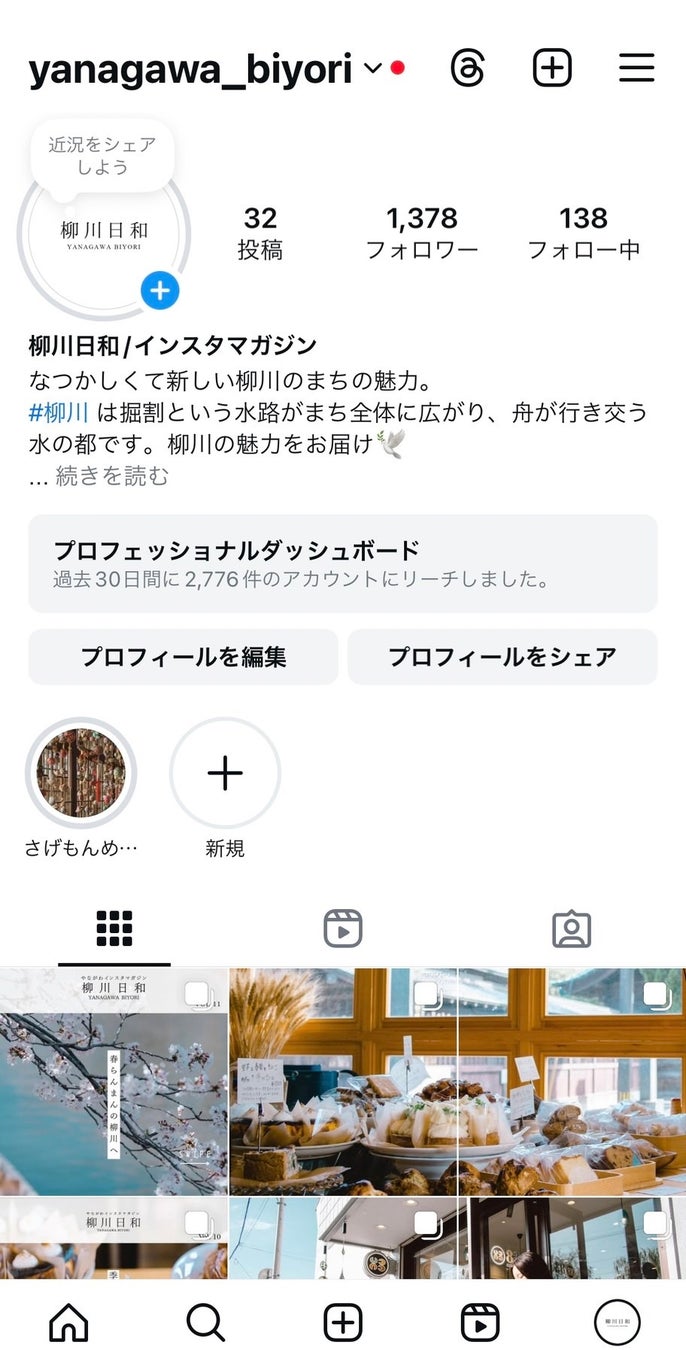The image size is (686, 1350).
Task: Tap プロフィールを編集 button
Action: [x=183, y=657]
